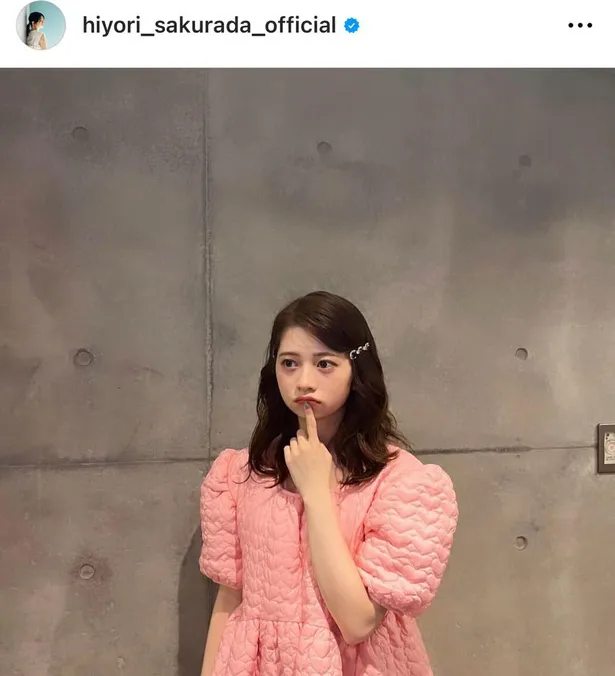Image resolution: width=615 pixels, height=676 pixels.
Task: Open hiyori_sakurada_official's profile picture
Action: click(41, 26)
